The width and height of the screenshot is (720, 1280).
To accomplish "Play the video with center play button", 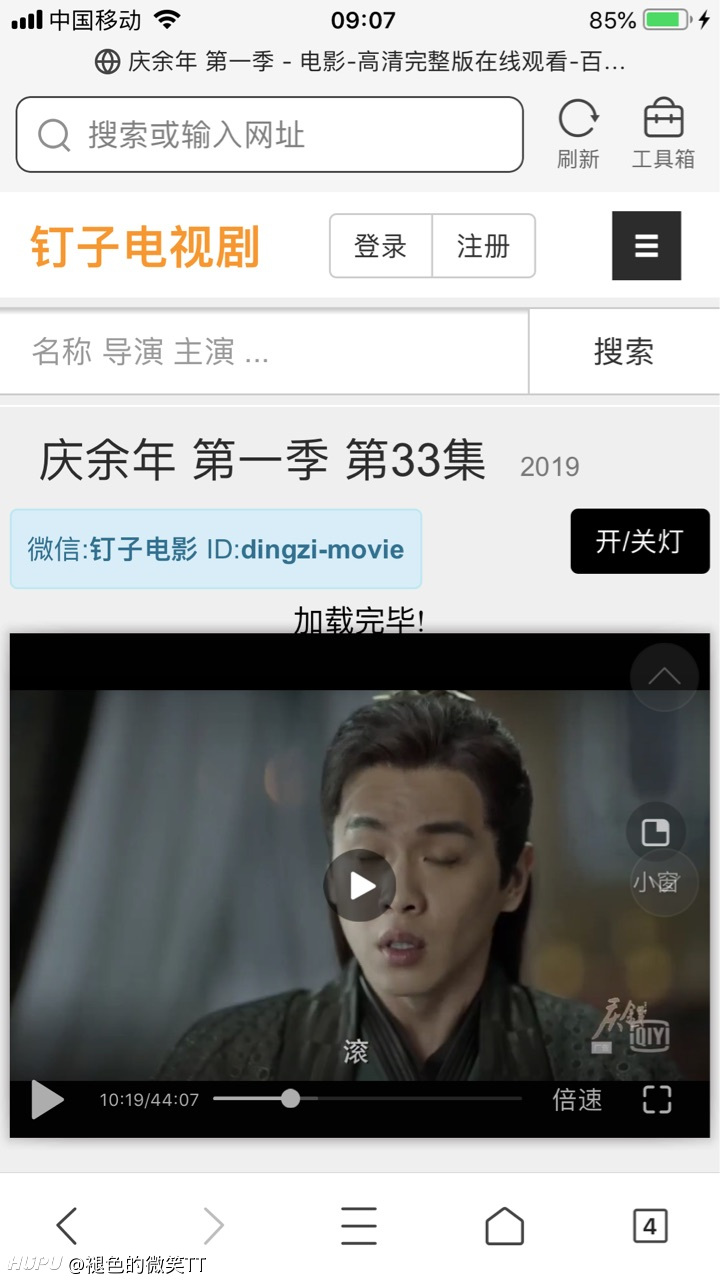I will (x=360, y=885).
